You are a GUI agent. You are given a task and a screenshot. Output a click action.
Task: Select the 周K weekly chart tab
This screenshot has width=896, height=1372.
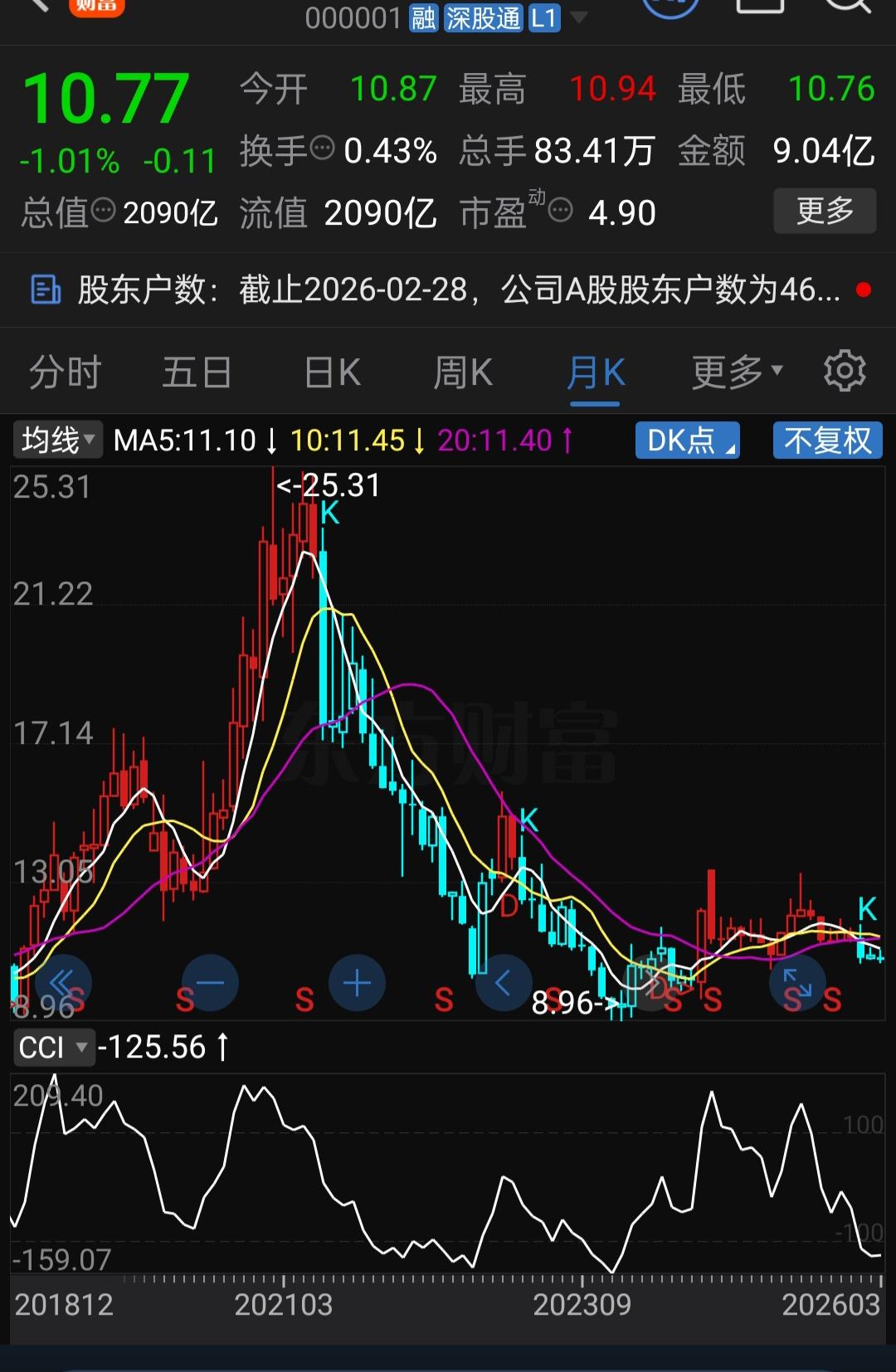[462, 371]
